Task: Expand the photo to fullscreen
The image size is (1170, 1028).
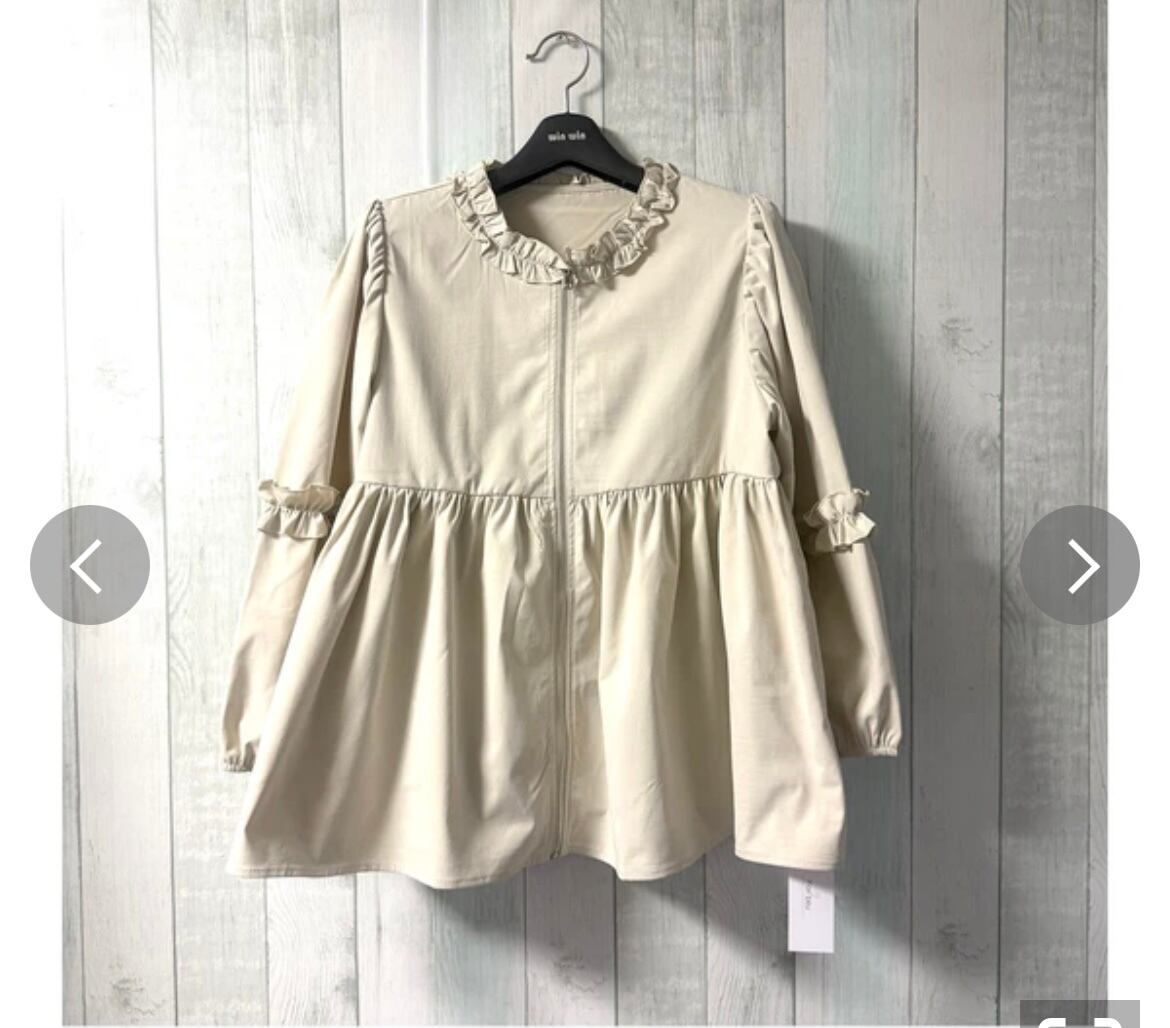Action: point(1080,1014)
